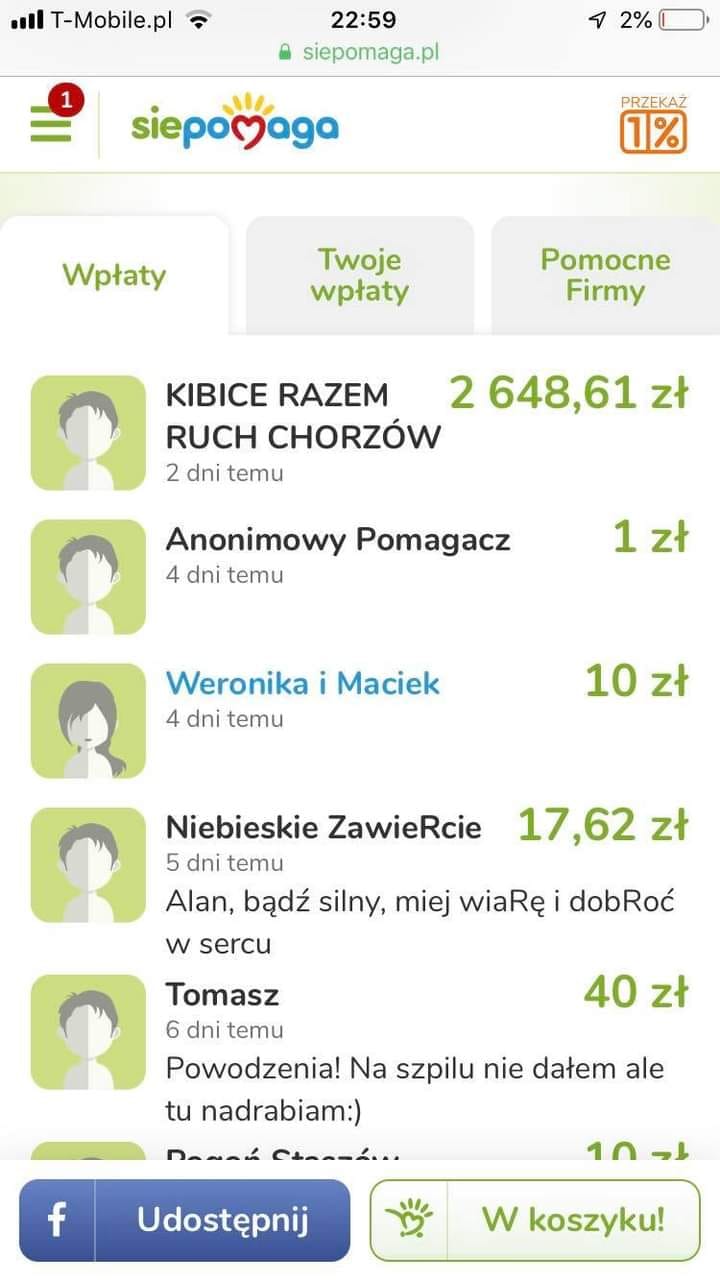Tap the W koszyku! button
The width and height of the screenshot is (720, 1281).
(x=535, y=1220)
